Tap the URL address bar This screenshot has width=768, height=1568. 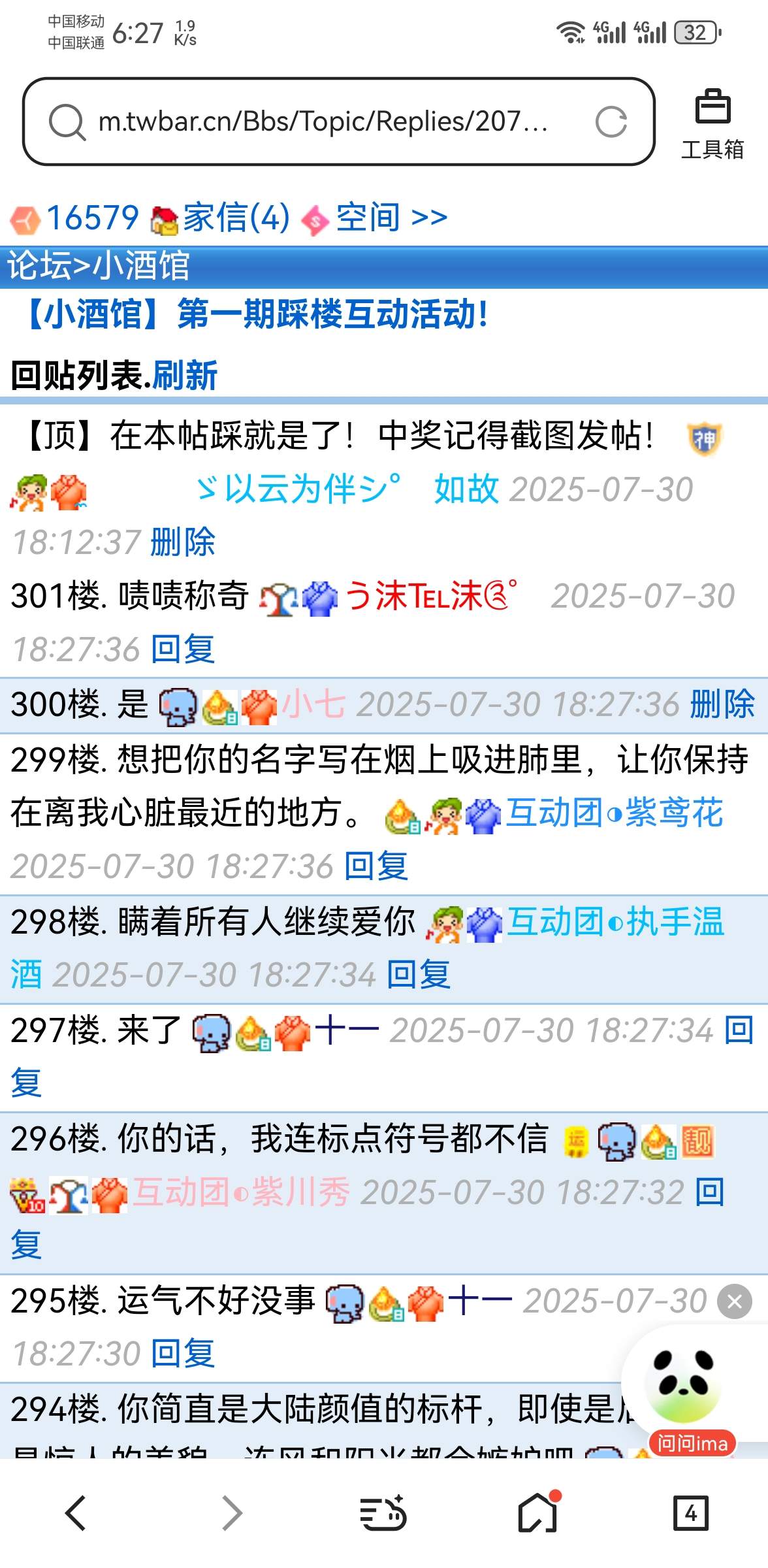323,122
